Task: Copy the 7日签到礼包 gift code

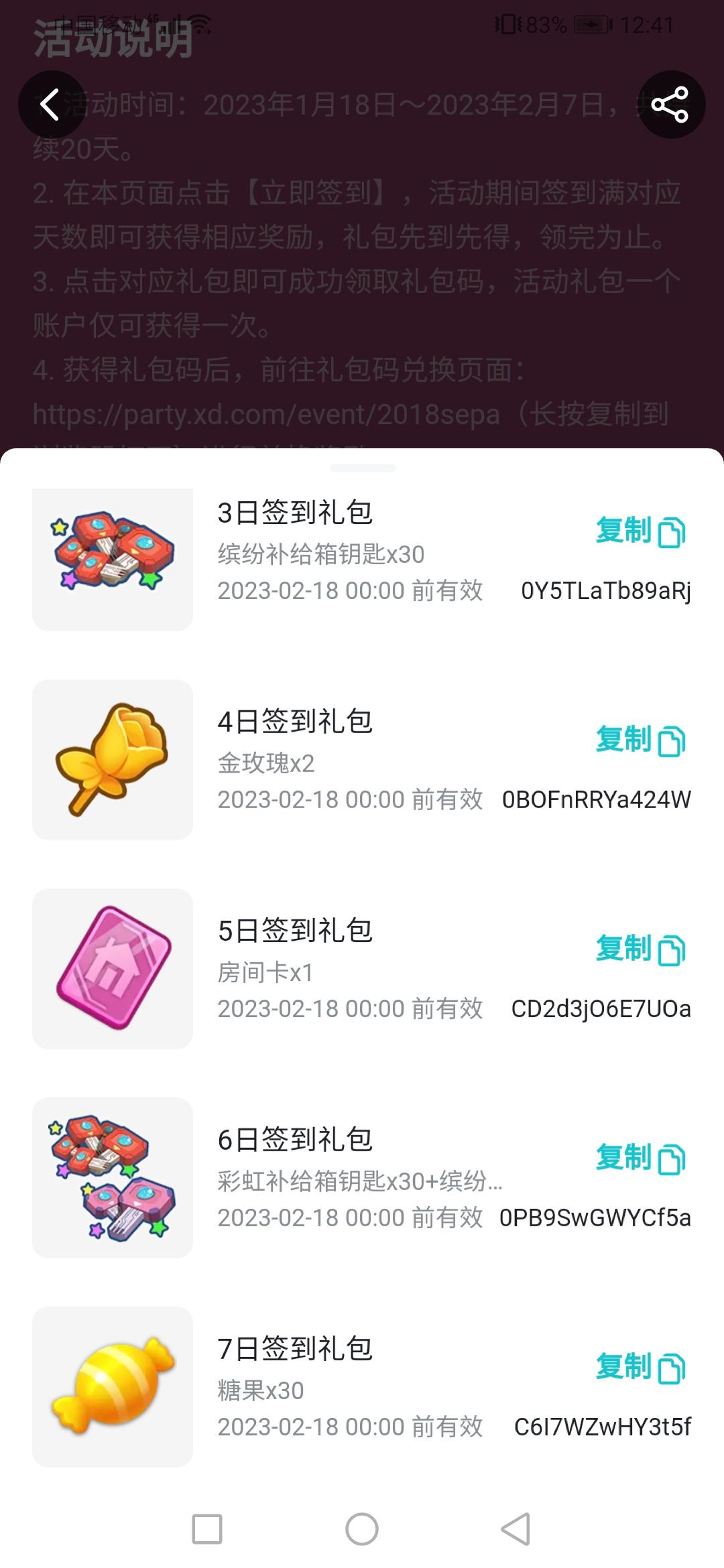Action: 640,1368
